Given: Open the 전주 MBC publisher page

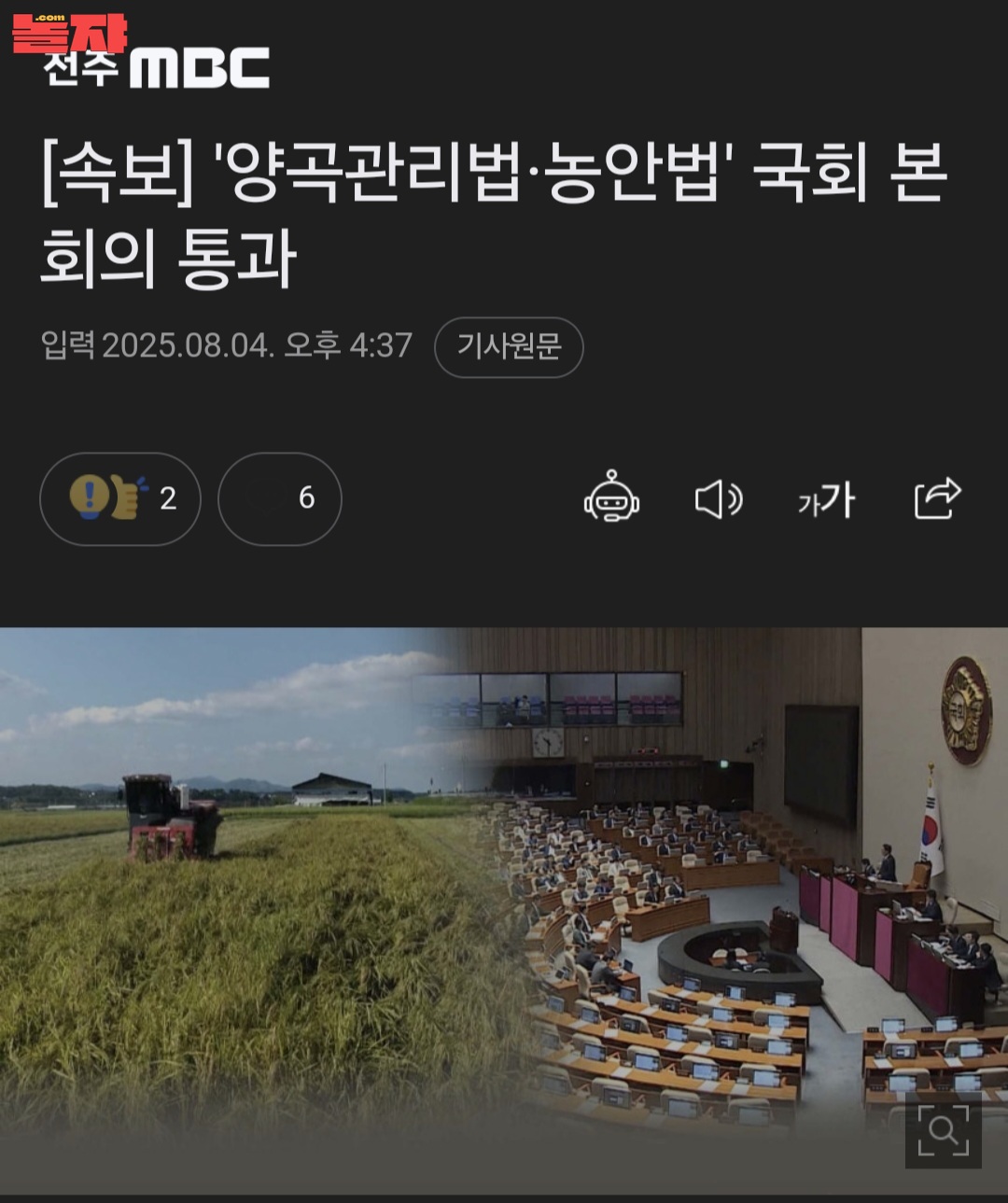Looking at the screenshot, I should (159, 67).
